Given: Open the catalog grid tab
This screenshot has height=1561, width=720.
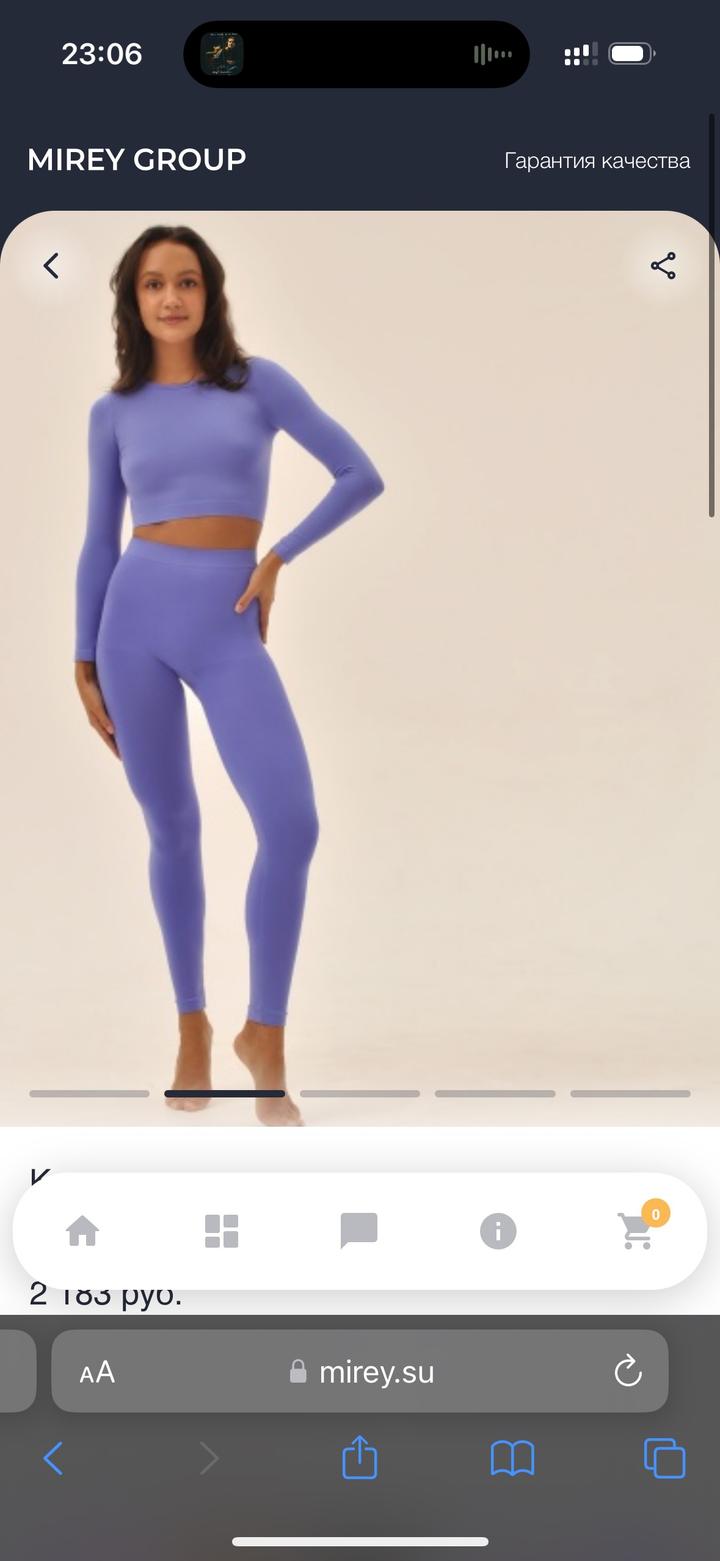Looking at the screenshot, I should click(221, 1231).
